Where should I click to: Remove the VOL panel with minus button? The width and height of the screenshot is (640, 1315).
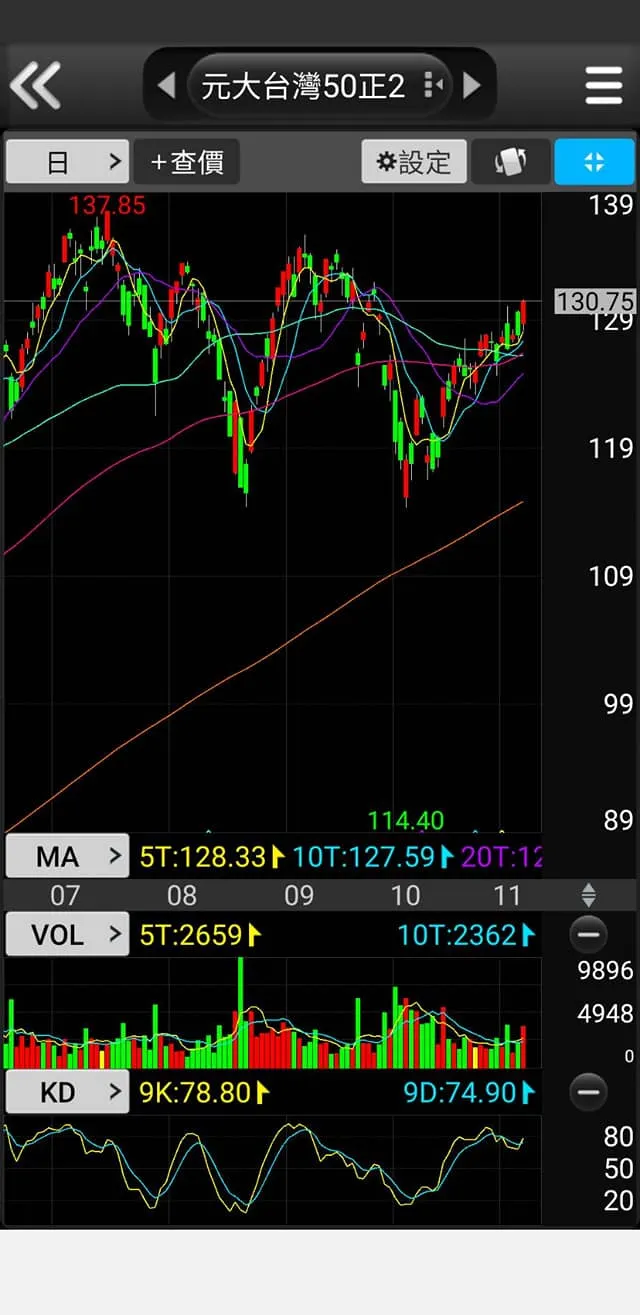(588, 935)
